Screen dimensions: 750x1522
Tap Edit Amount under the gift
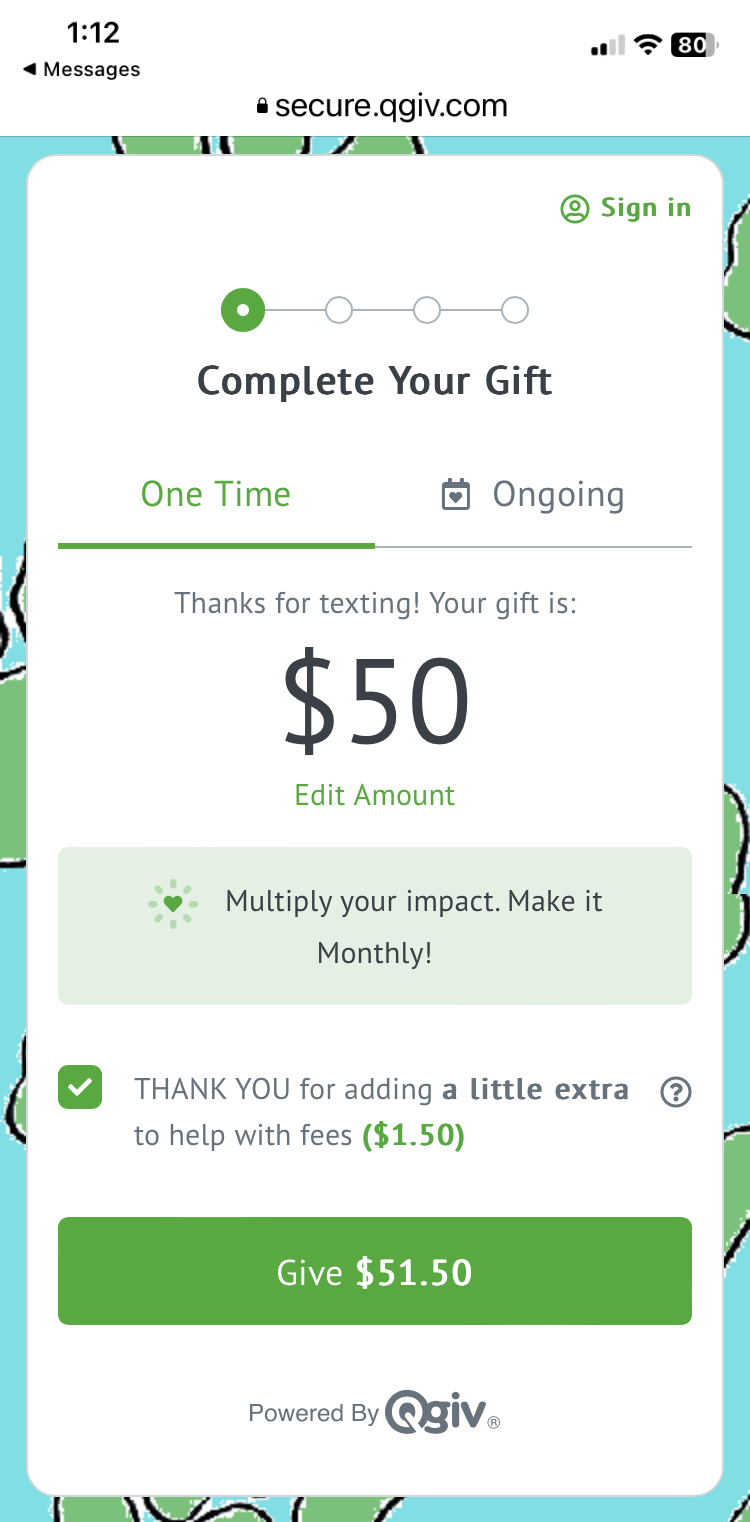pyautogui.click(x=375, y=795)
